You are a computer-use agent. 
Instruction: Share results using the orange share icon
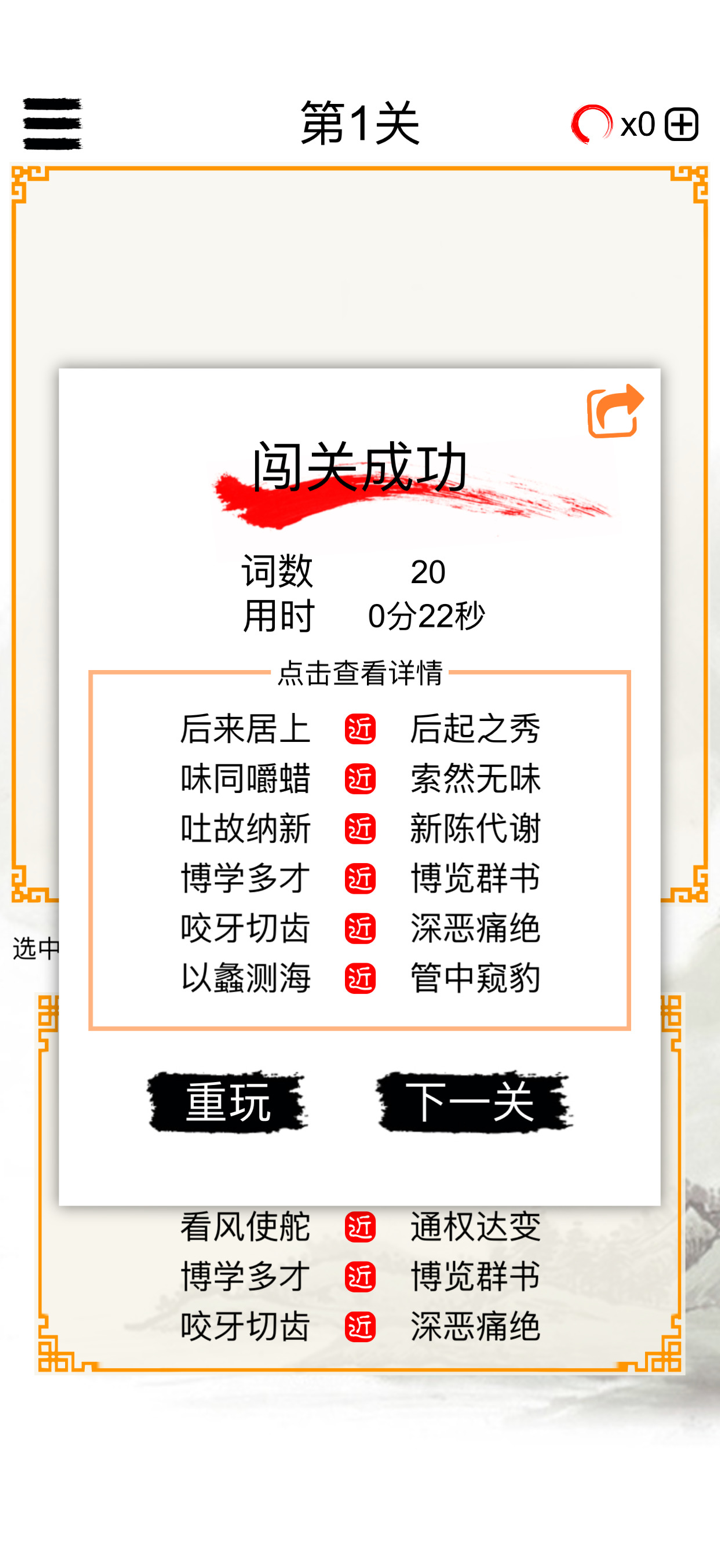614,408
